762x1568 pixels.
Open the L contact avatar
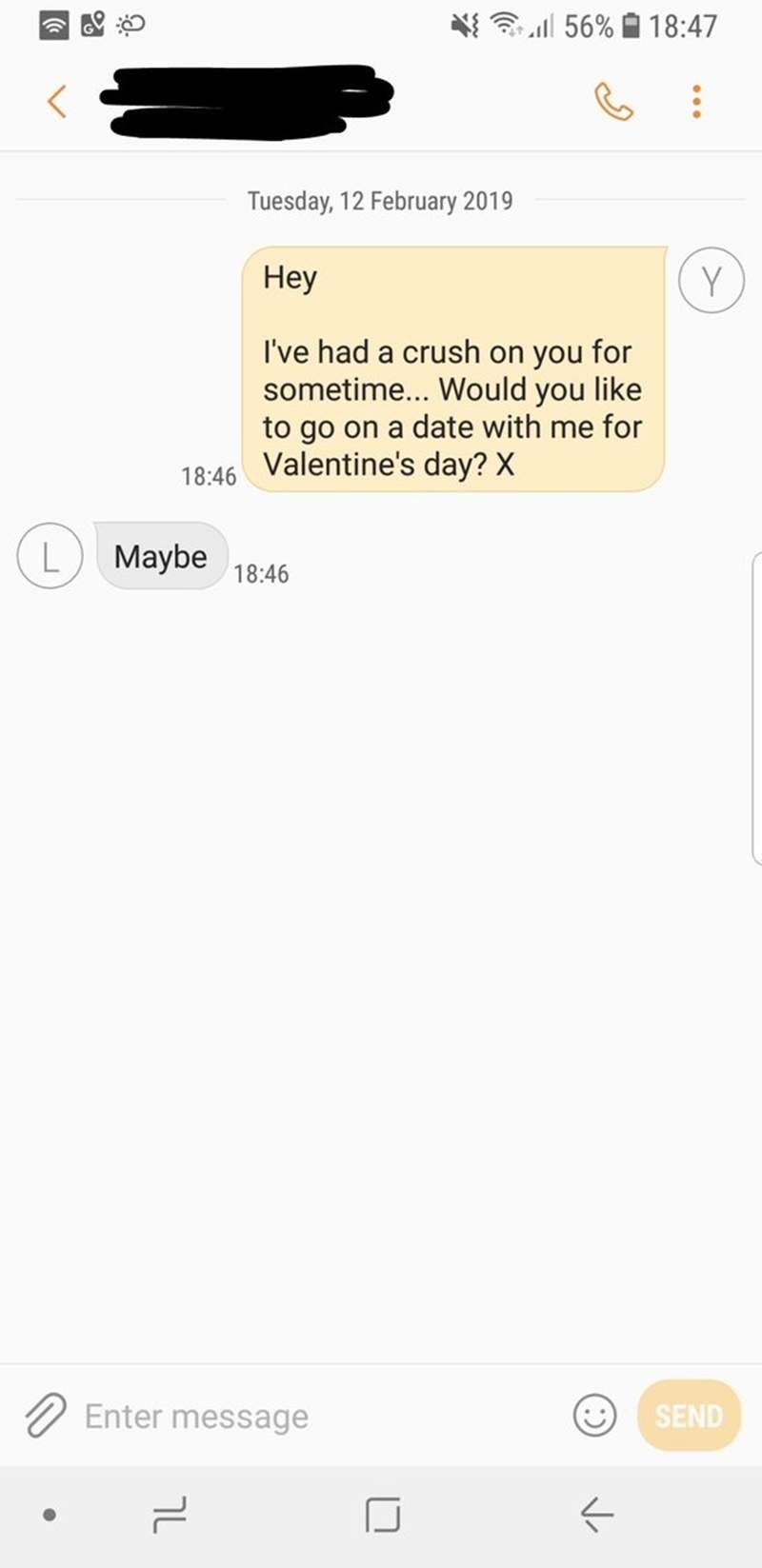[x=50, y=556]
